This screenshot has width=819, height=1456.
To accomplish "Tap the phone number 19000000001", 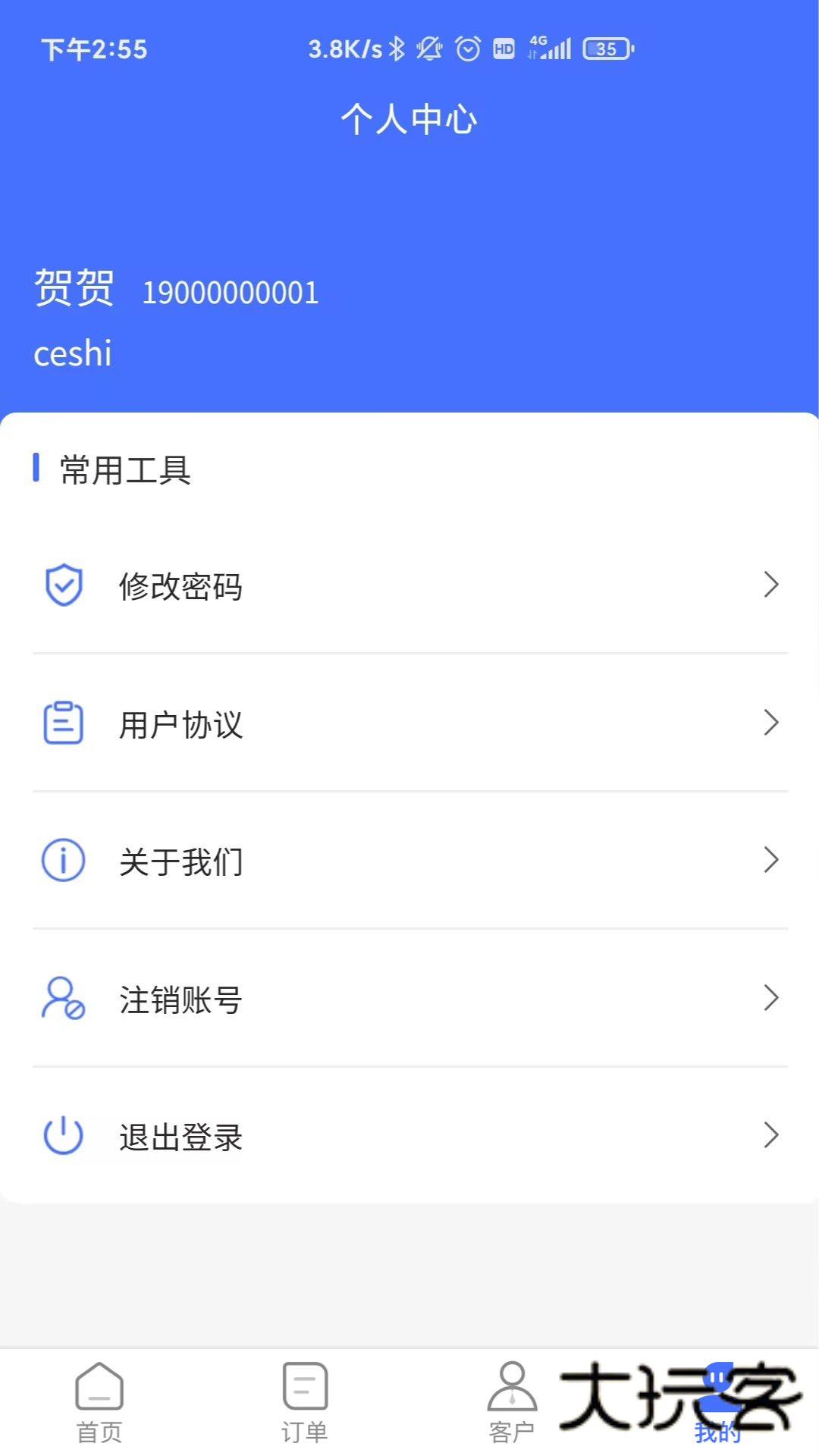I will [230, 292].
